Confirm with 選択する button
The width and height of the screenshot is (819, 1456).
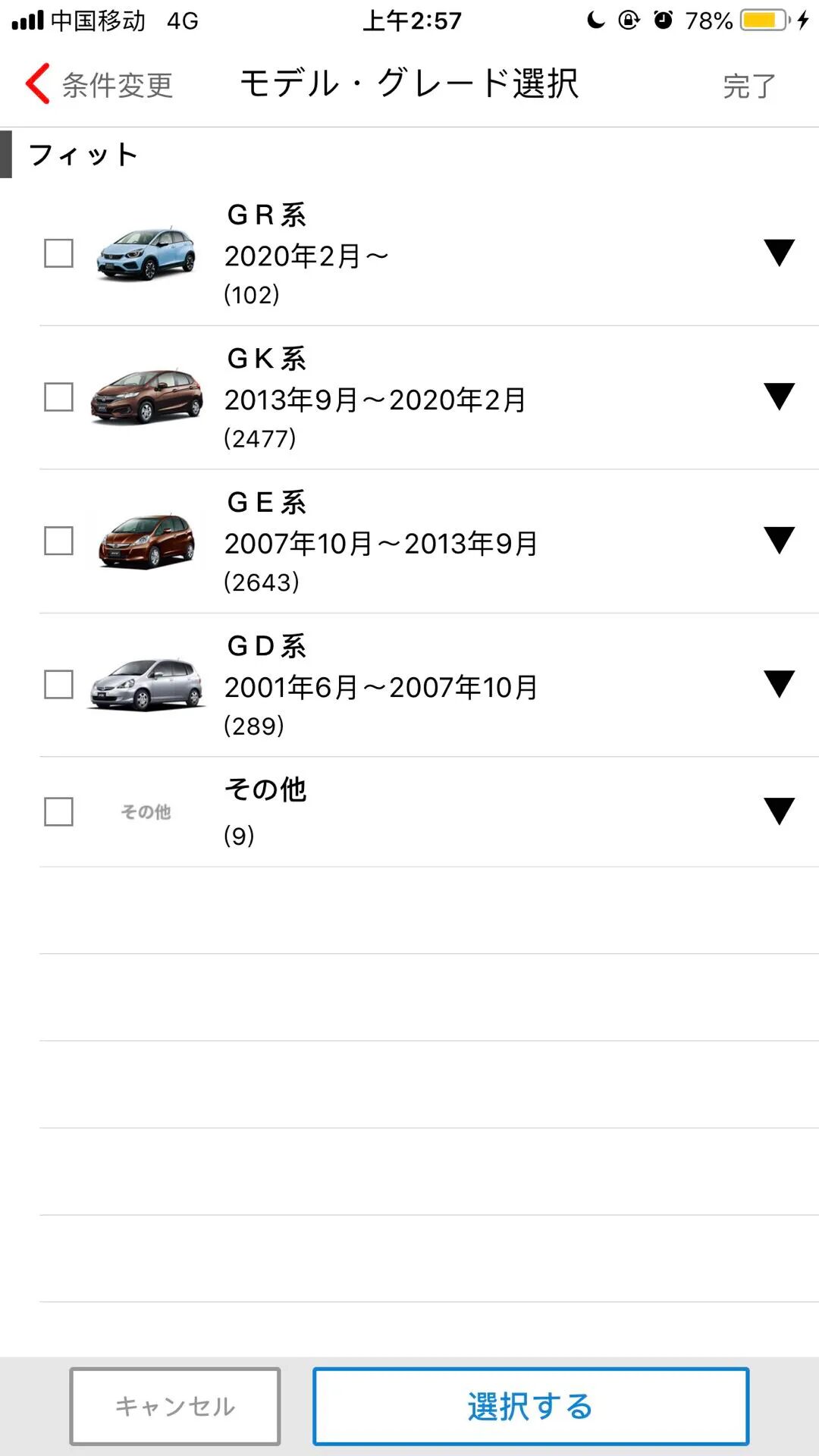click(x=530, y=1406)
